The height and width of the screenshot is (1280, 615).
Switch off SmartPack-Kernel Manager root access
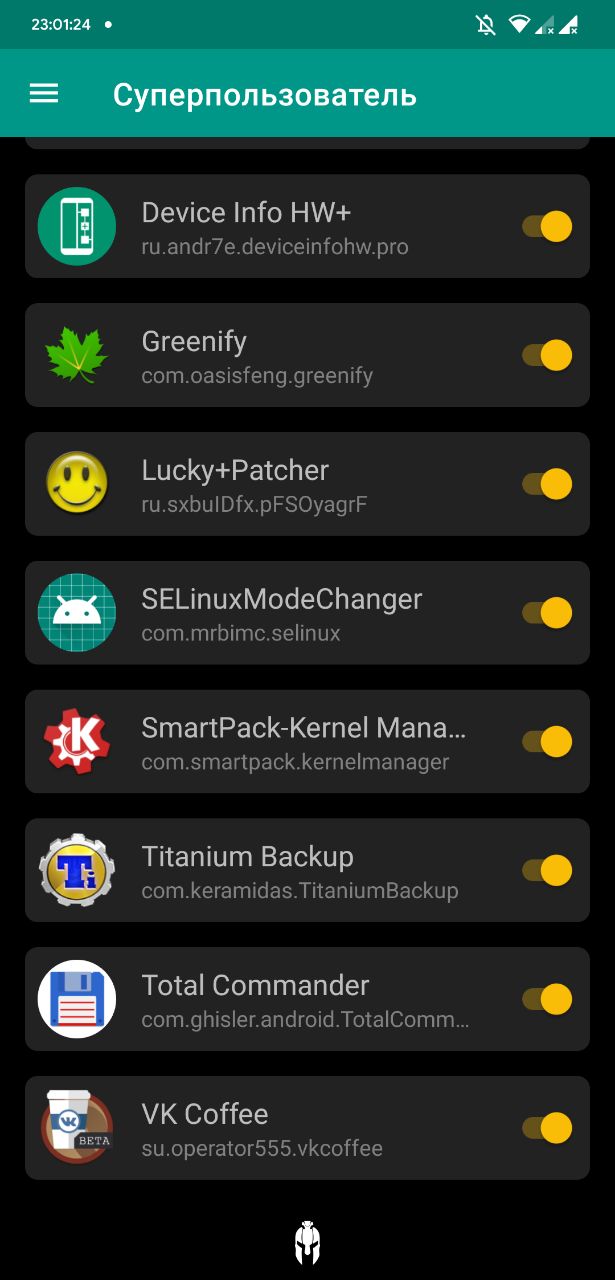click(547, 742)
